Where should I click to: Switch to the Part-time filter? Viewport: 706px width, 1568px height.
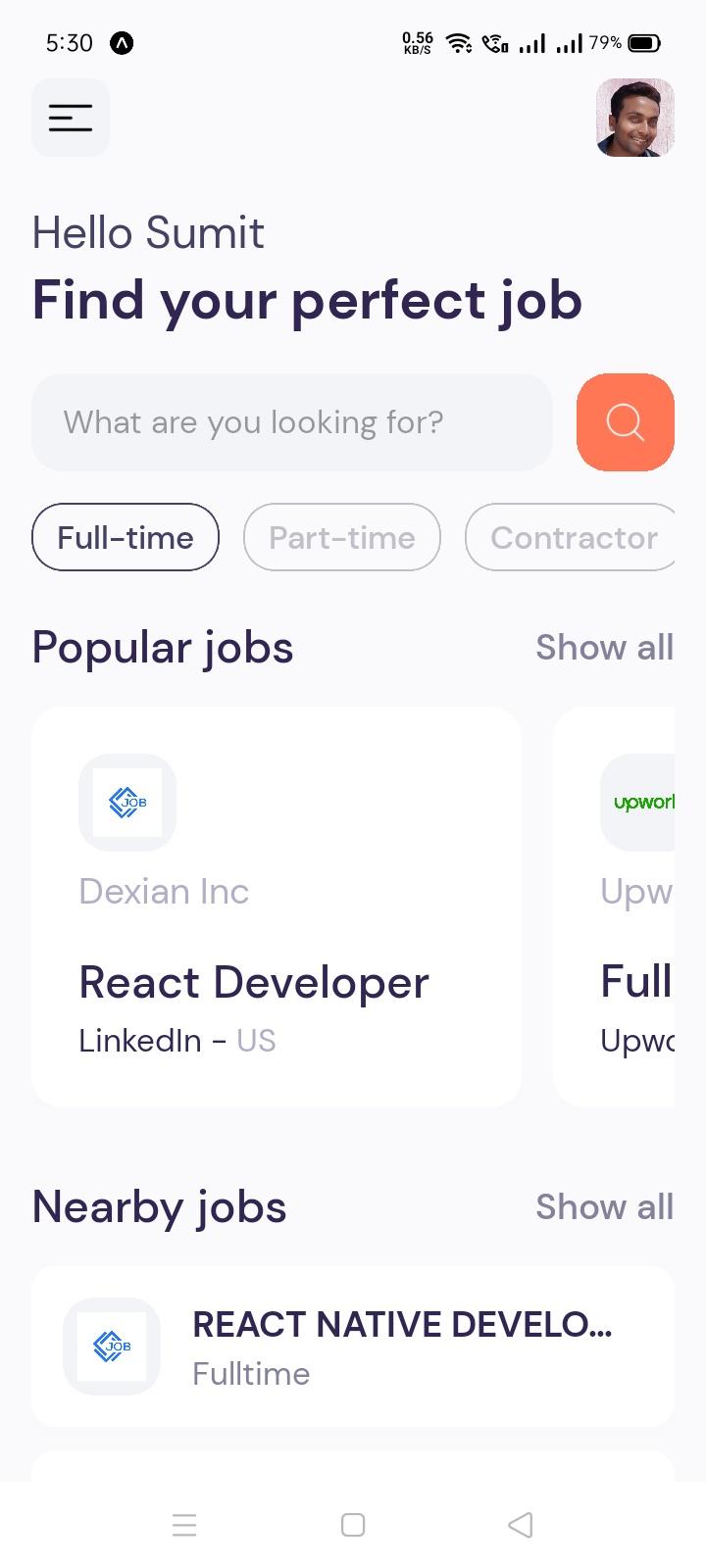342,537
